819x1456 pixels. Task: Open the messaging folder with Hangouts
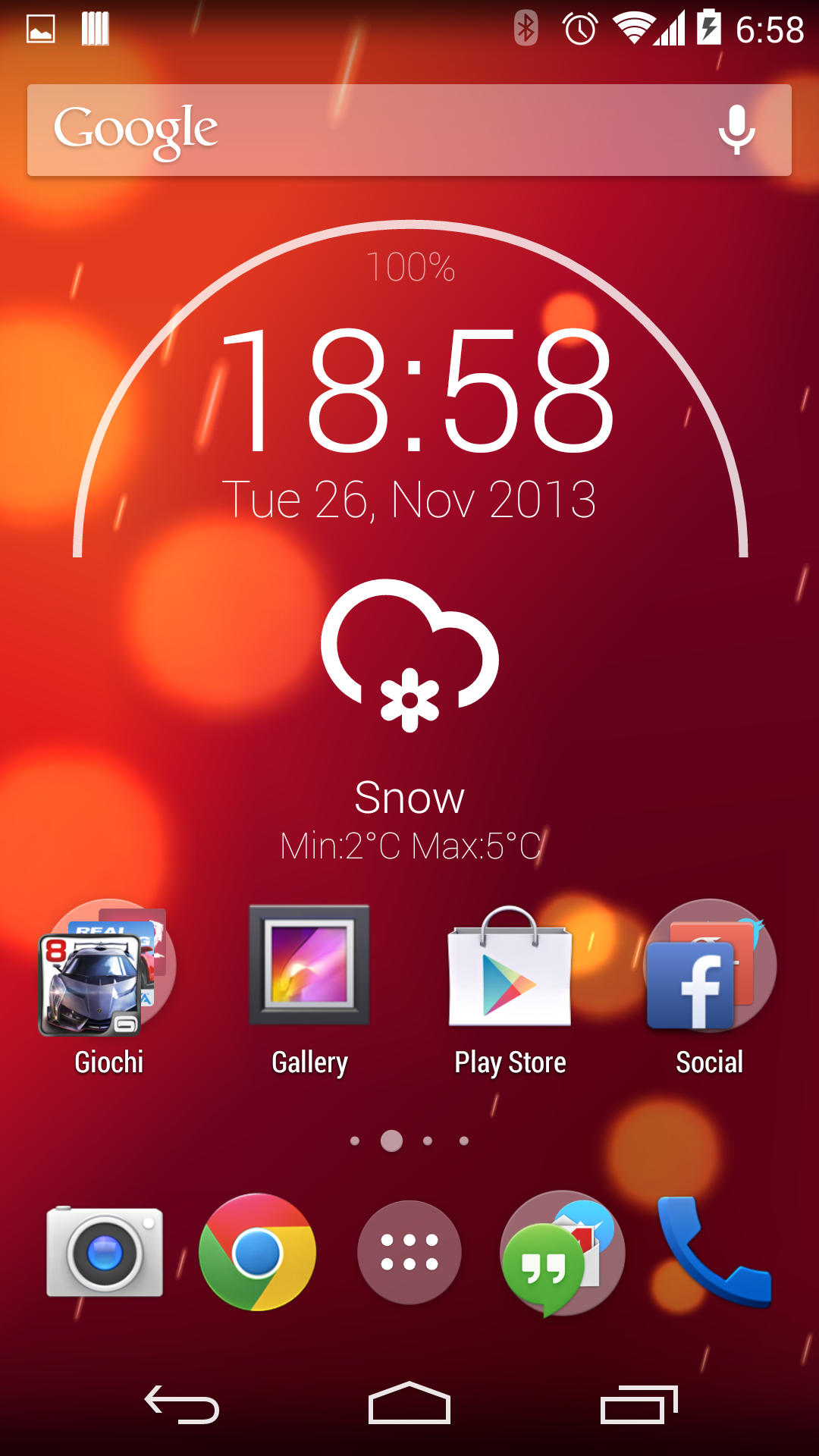(x=562, y=1254)
